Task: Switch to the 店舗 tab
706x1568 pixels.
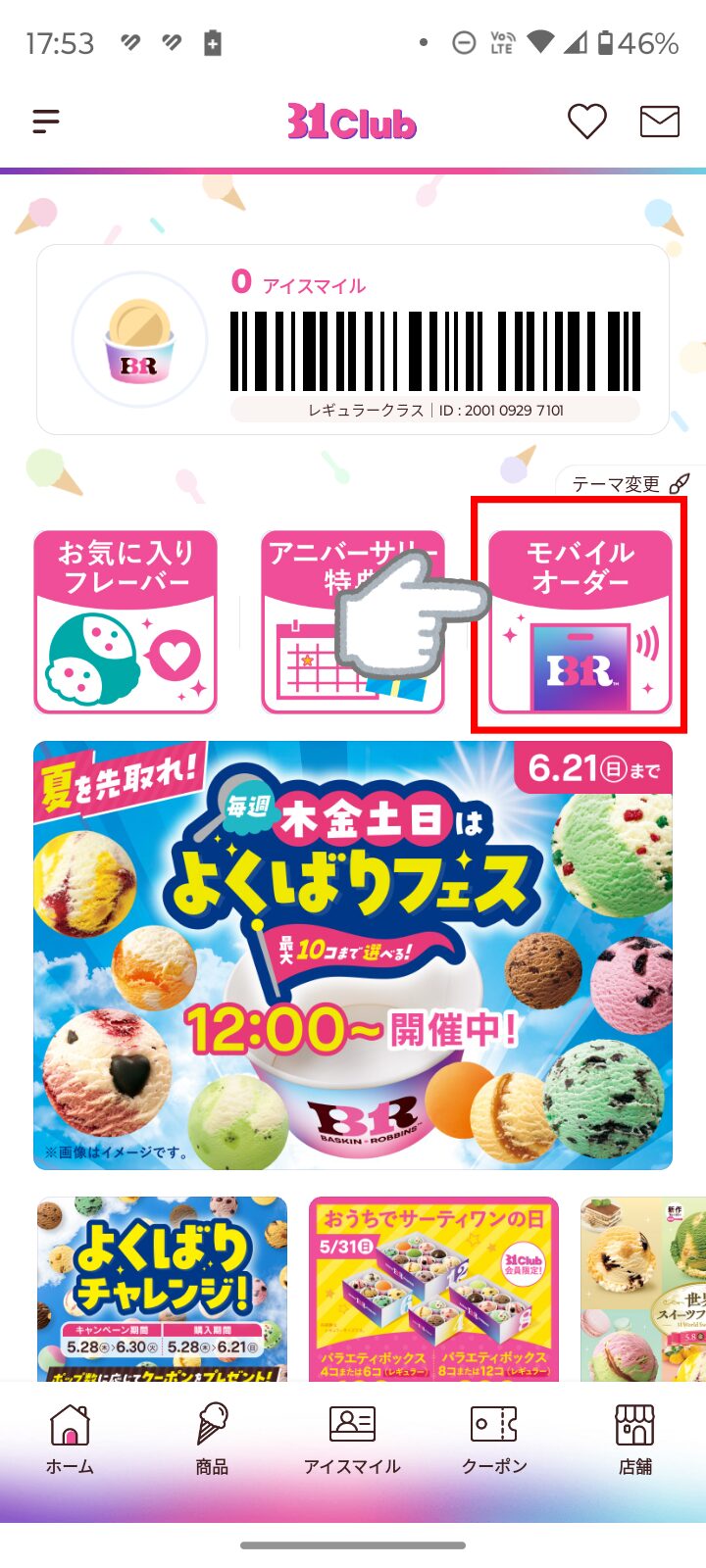Action: coord(635,1440)
